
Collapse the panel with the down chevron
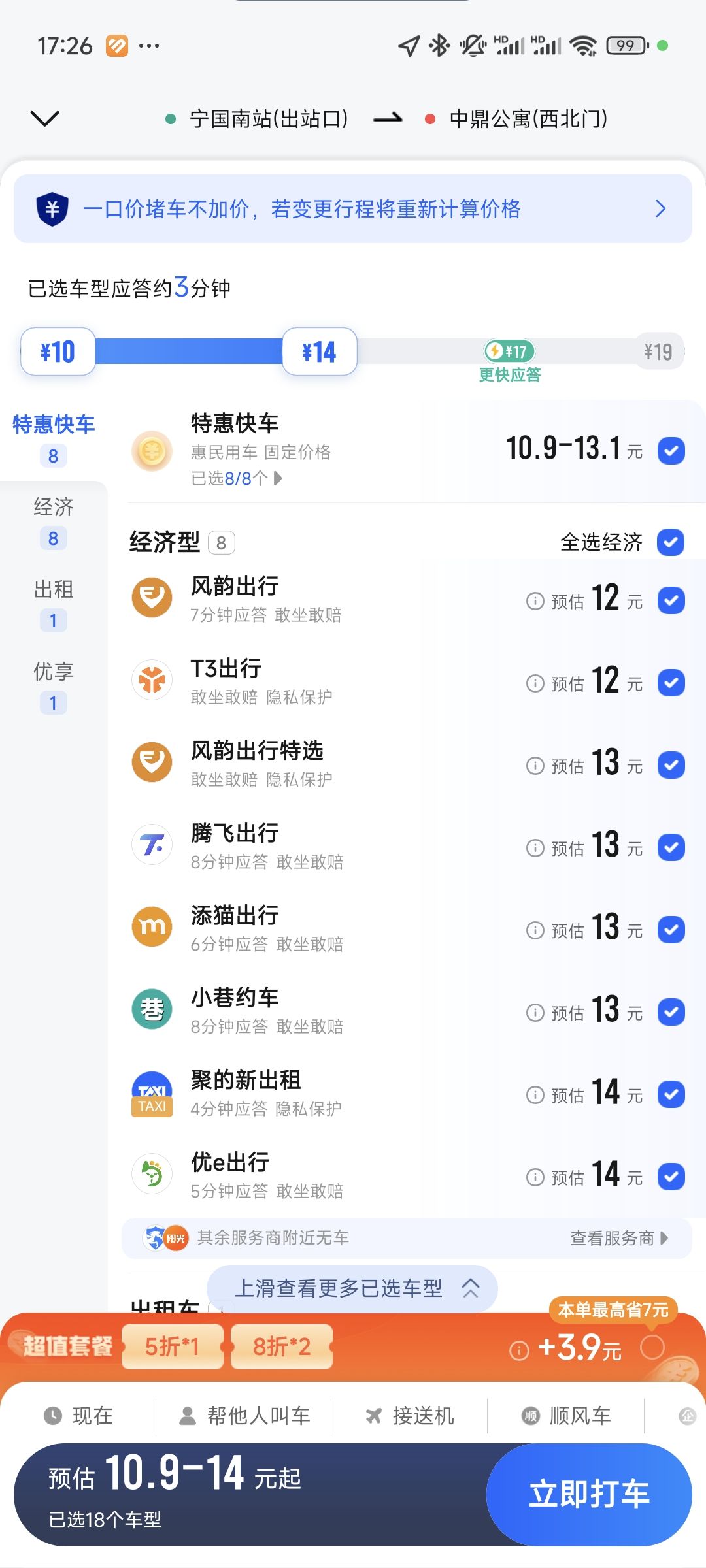(x=44, y=118)
